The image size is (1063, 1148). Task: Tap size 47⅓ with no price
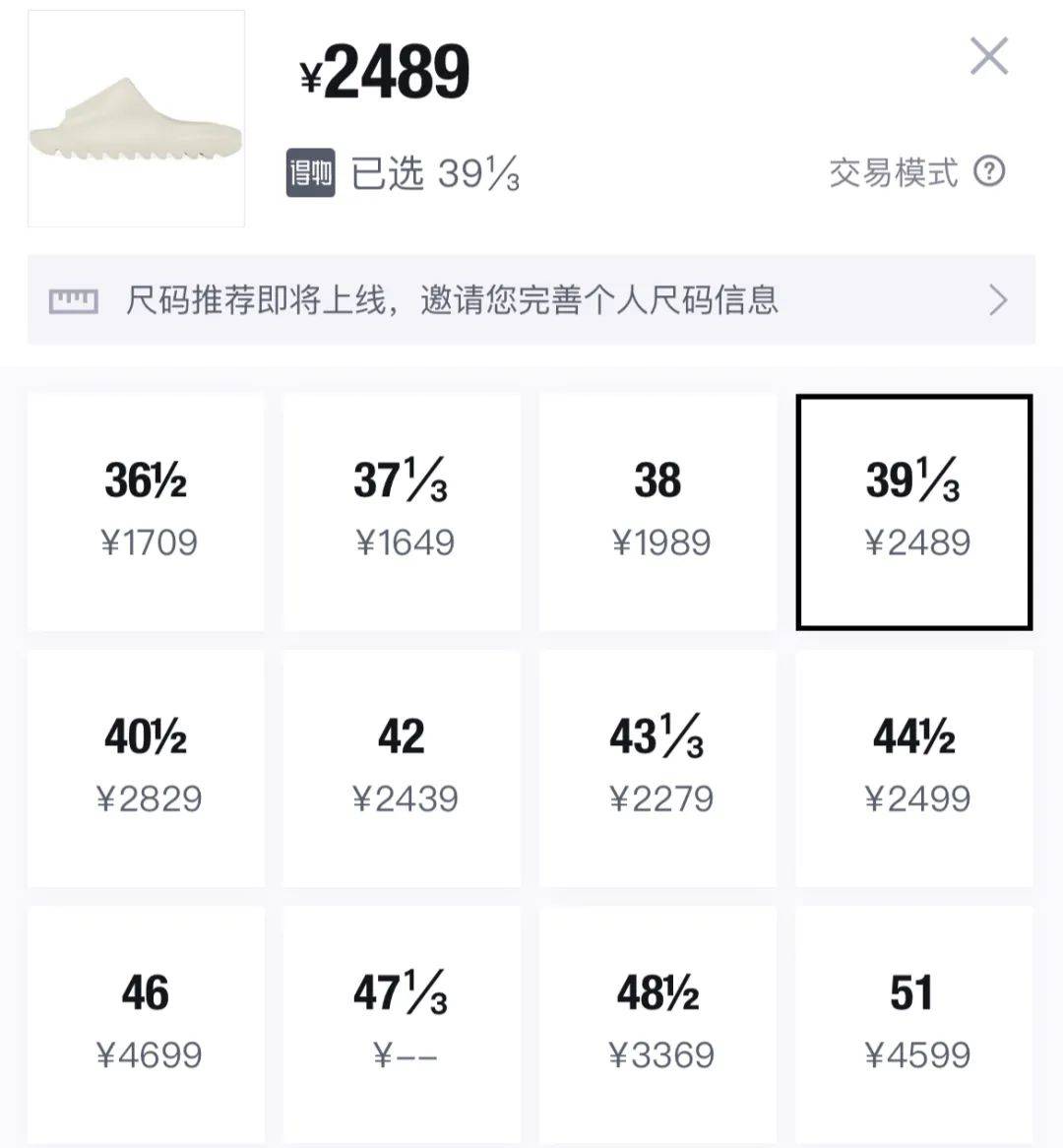click(402, 1024)
